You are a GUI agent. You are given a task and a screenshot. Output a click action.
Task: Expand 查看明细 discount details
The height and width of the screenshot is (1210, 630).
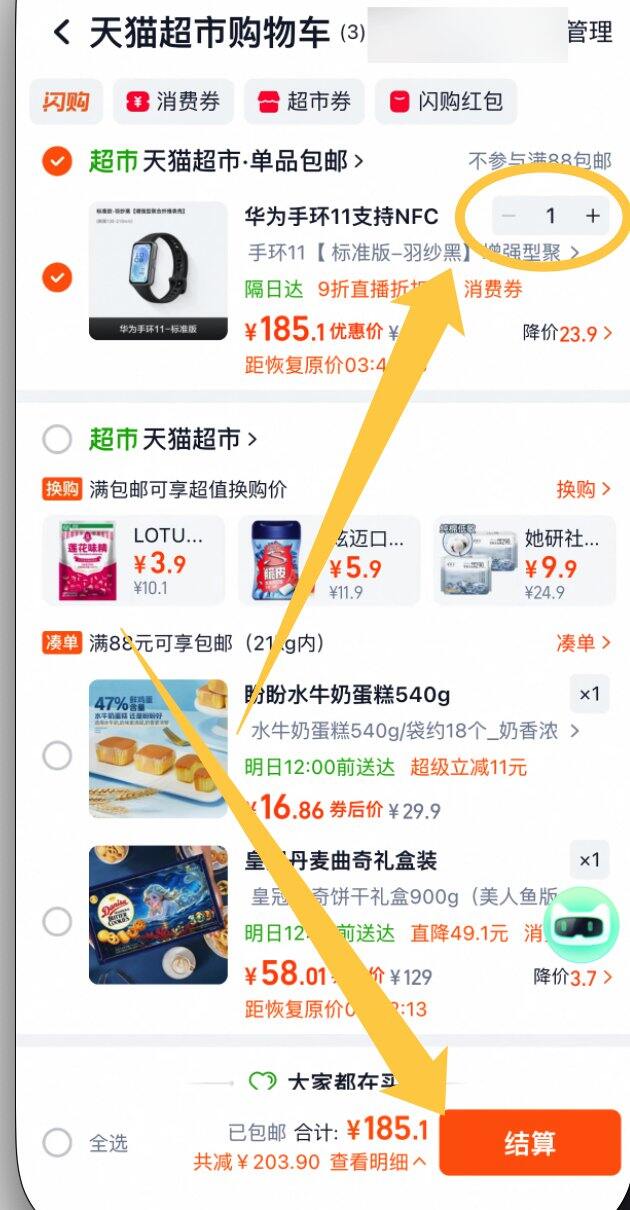click(x=385, y=1162)
